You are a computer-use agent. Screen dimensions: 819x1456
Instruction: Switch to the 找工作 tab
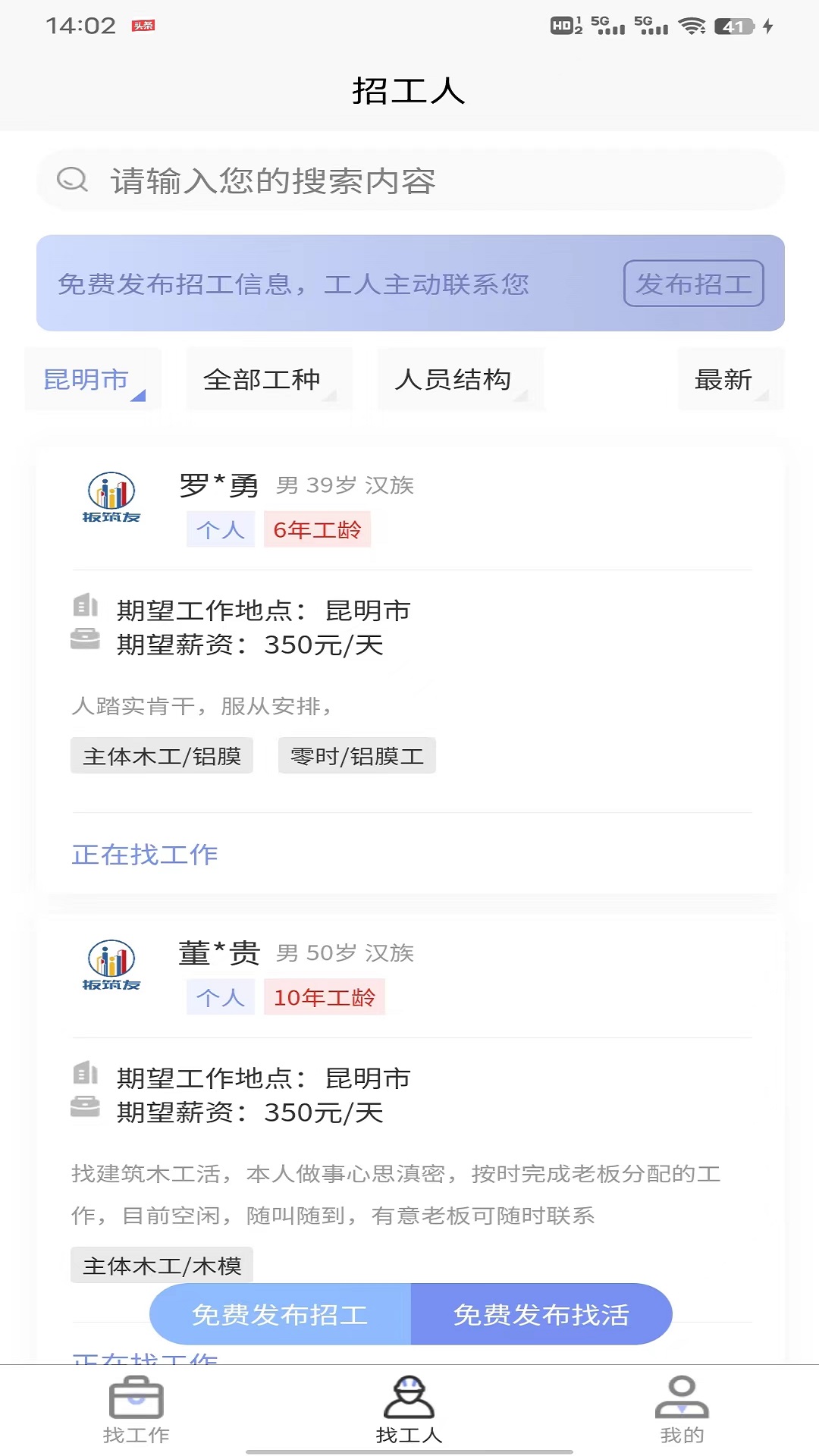coord(136,1410)
